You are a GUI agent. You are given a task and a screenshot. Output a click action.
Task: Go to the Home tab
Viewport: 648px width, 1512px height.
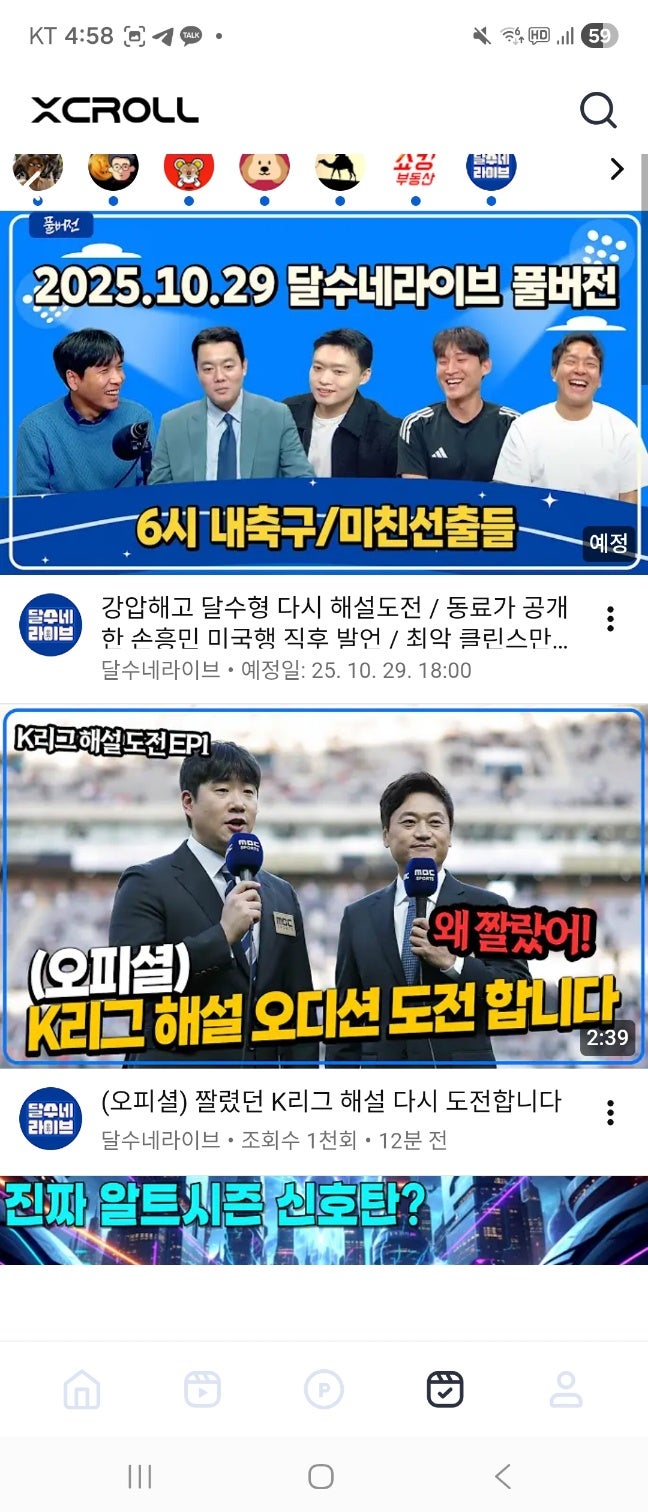pos(82,1390)
